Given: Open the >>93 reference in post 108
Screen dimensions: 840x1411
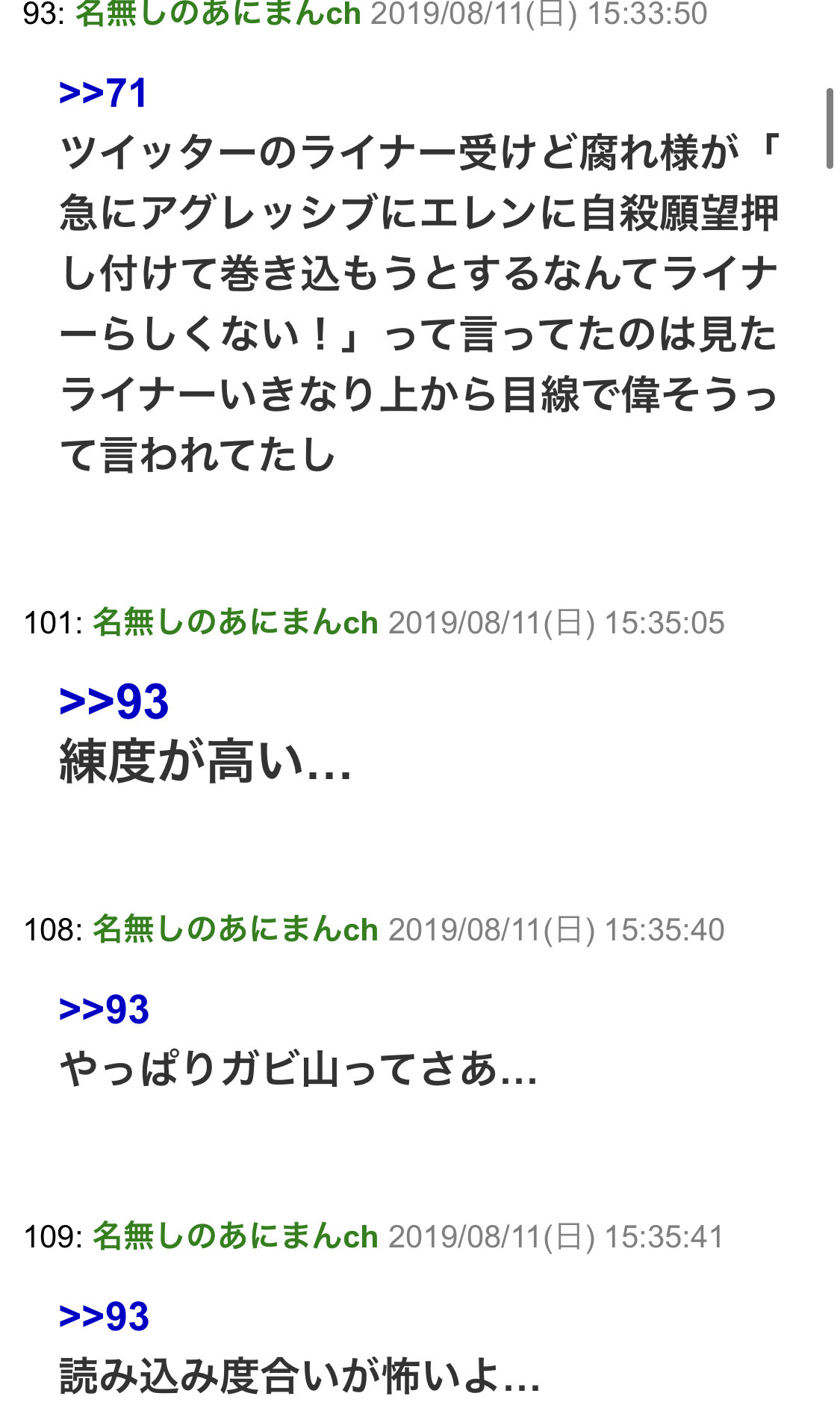Looking at the screenshot, I should coord(104,1010).
